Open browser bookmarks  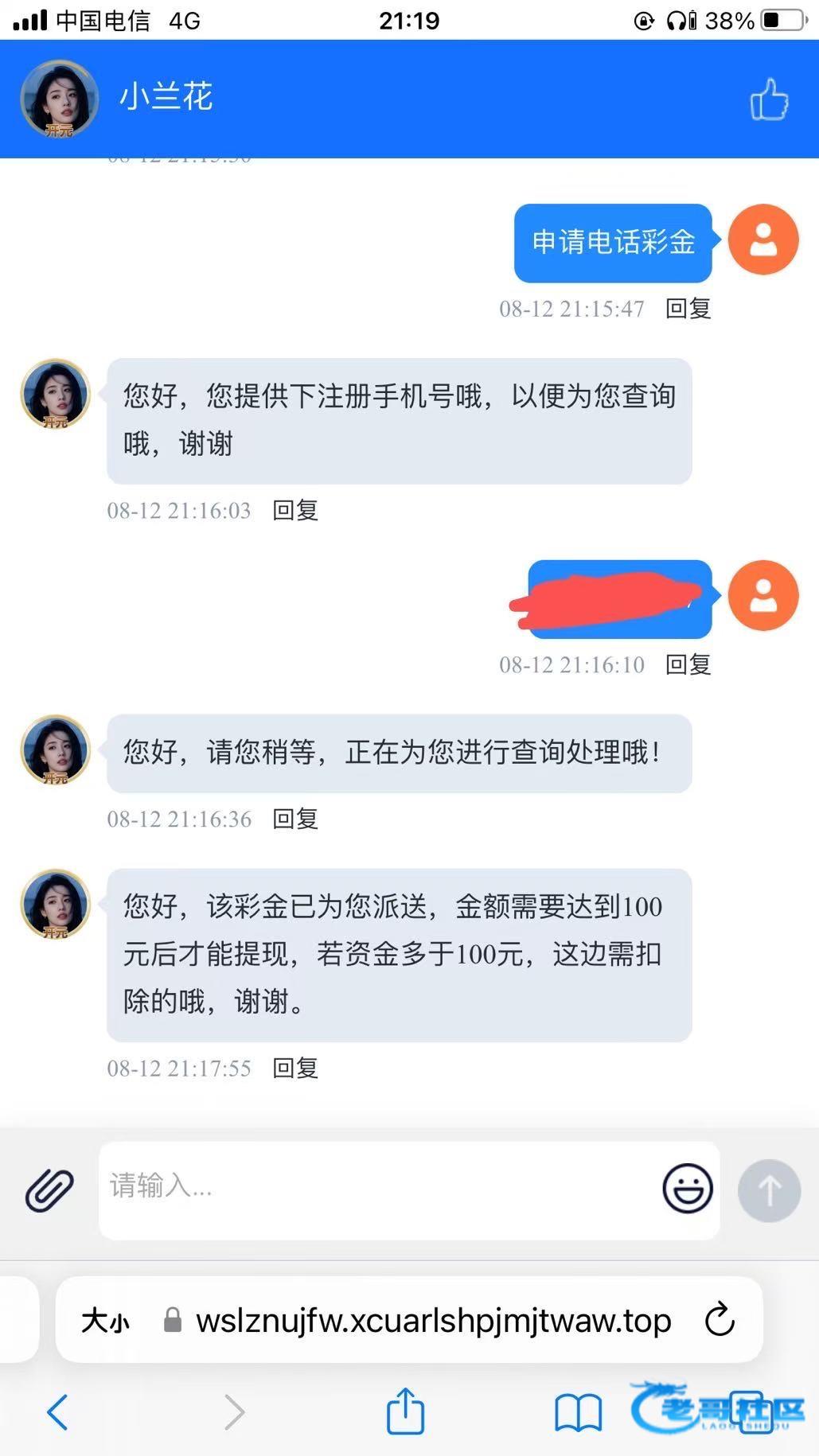point(578,1412)
